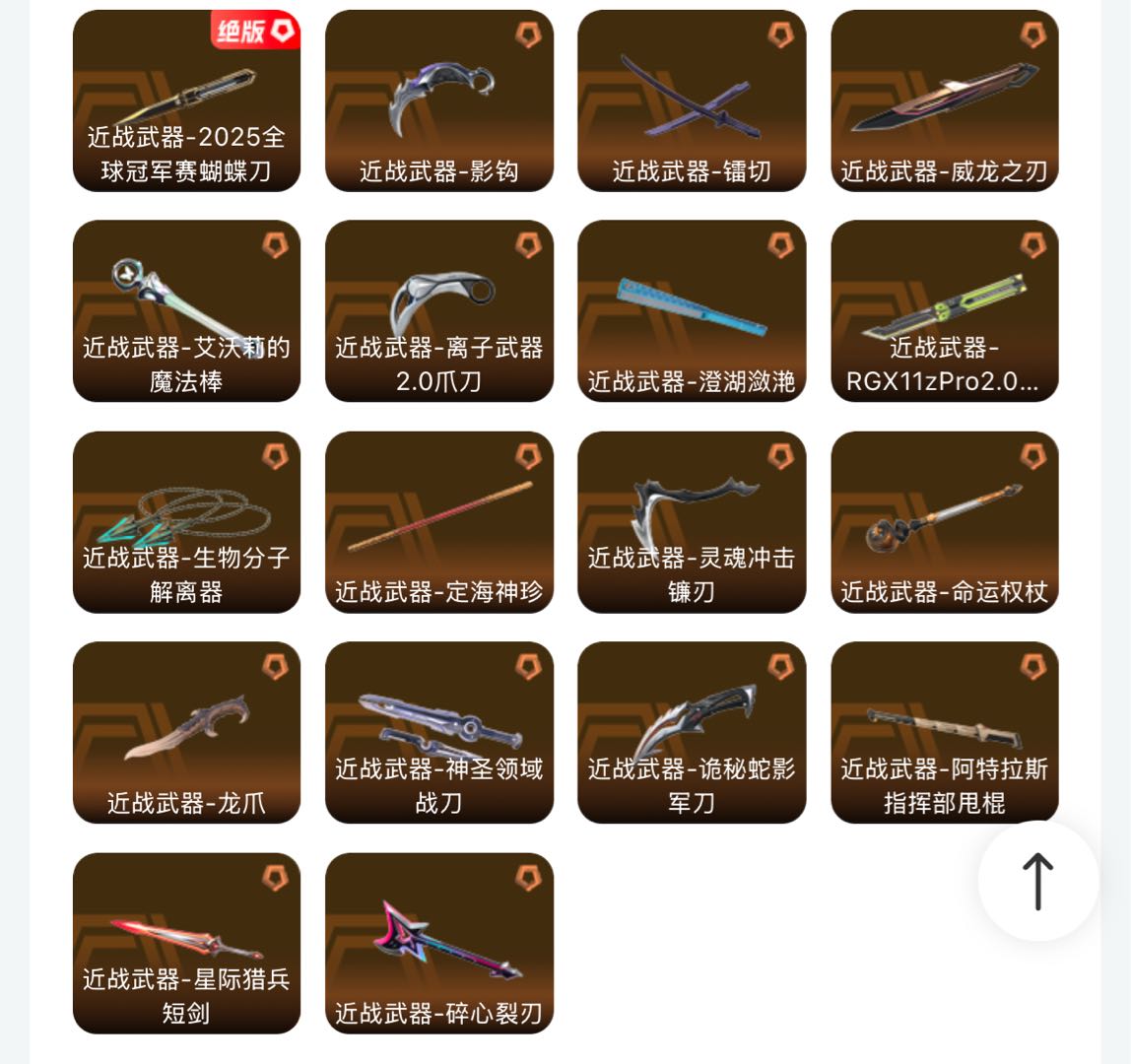
Task: Open the RGX11zPro2.0 melee card
Action: (945, 311)
